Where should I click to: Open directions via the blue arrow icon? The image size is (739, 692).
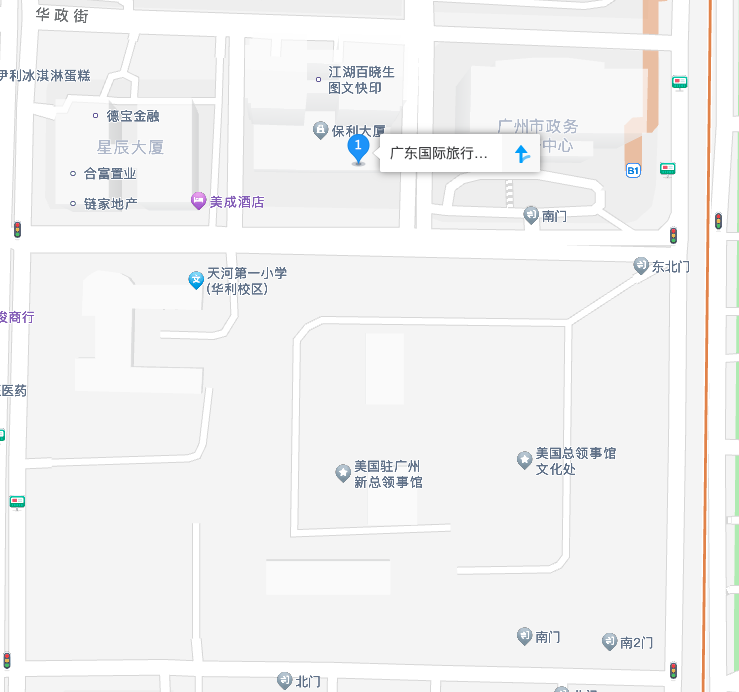tap(520, 154)
